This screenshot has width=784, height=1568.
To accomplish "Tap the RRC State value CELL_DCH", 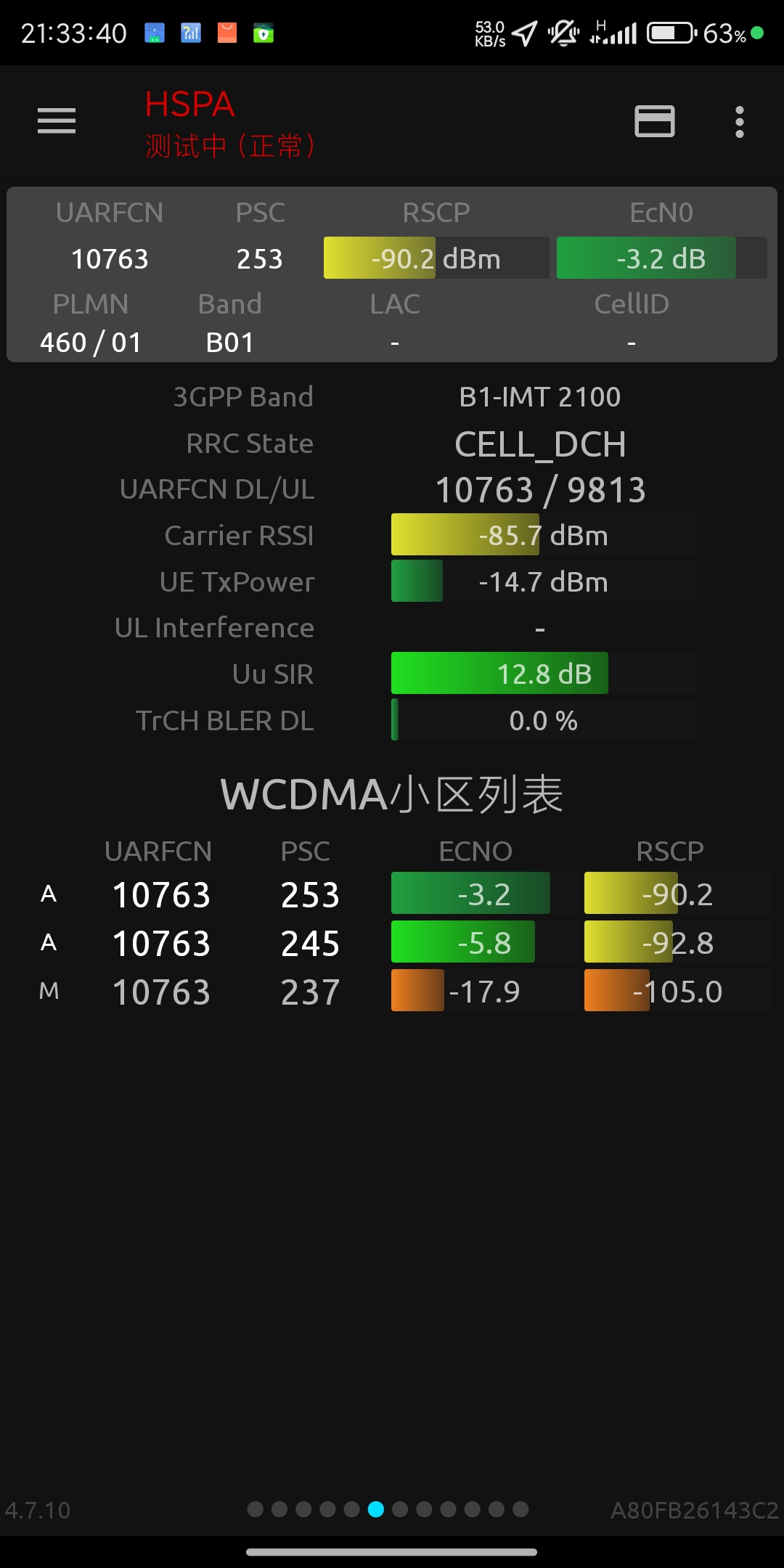I will point(540,444).
